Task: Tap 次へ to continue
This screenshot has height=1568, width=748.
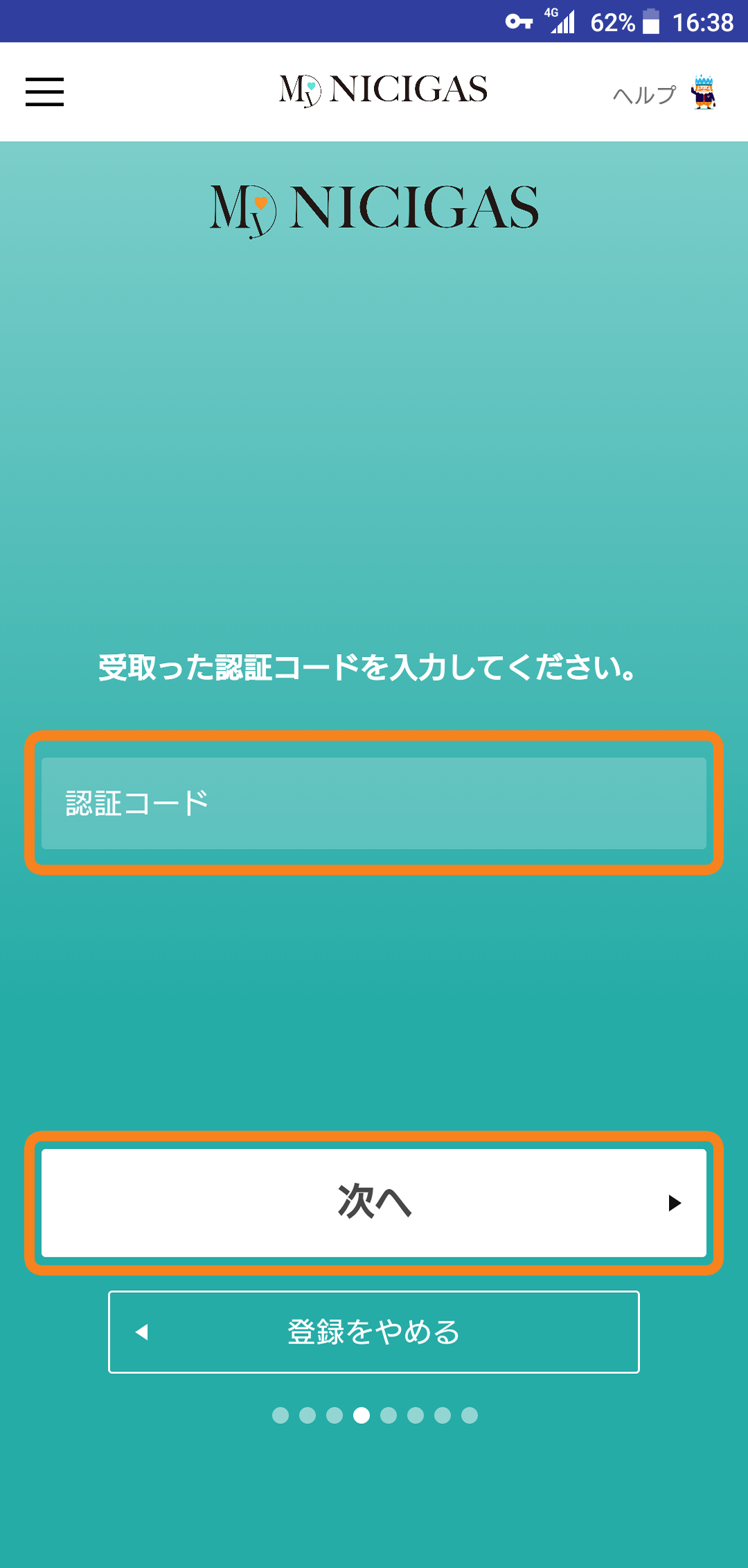Action: click(374, 1202)
